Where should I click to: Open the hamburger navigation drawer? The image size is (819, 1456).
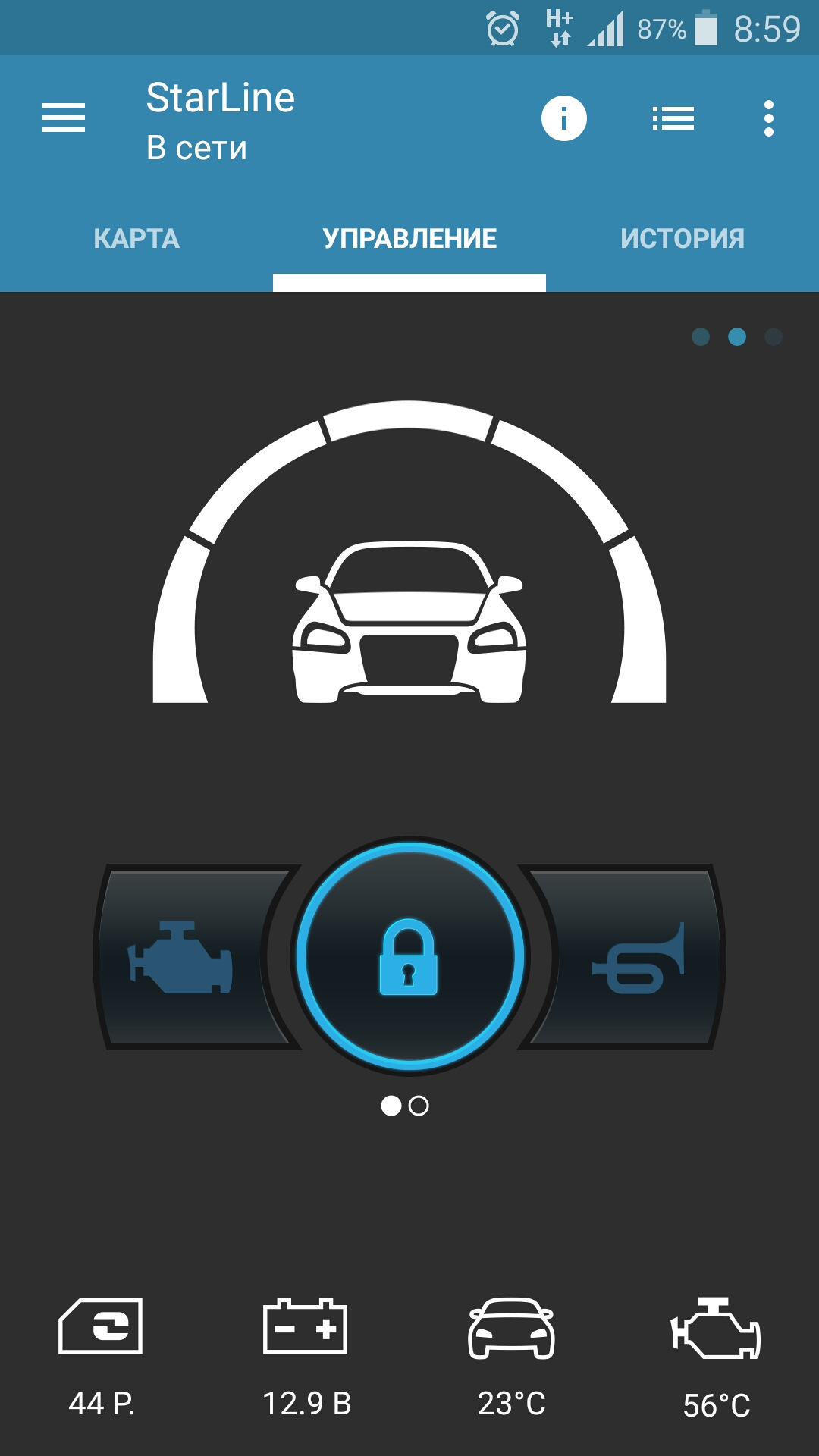pos(64,118)
